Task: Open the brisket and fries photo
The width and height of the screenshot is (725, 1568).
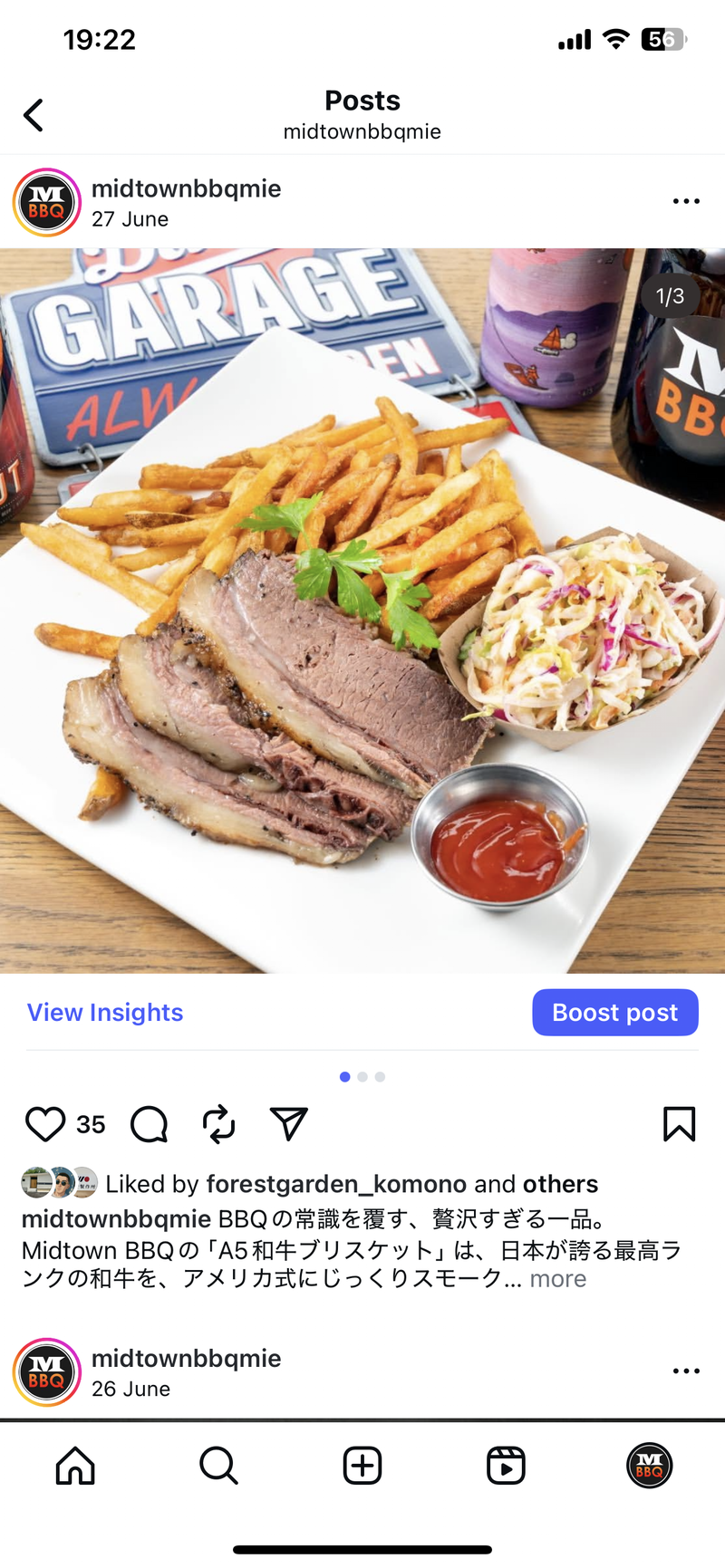Action: pos(362,611)
